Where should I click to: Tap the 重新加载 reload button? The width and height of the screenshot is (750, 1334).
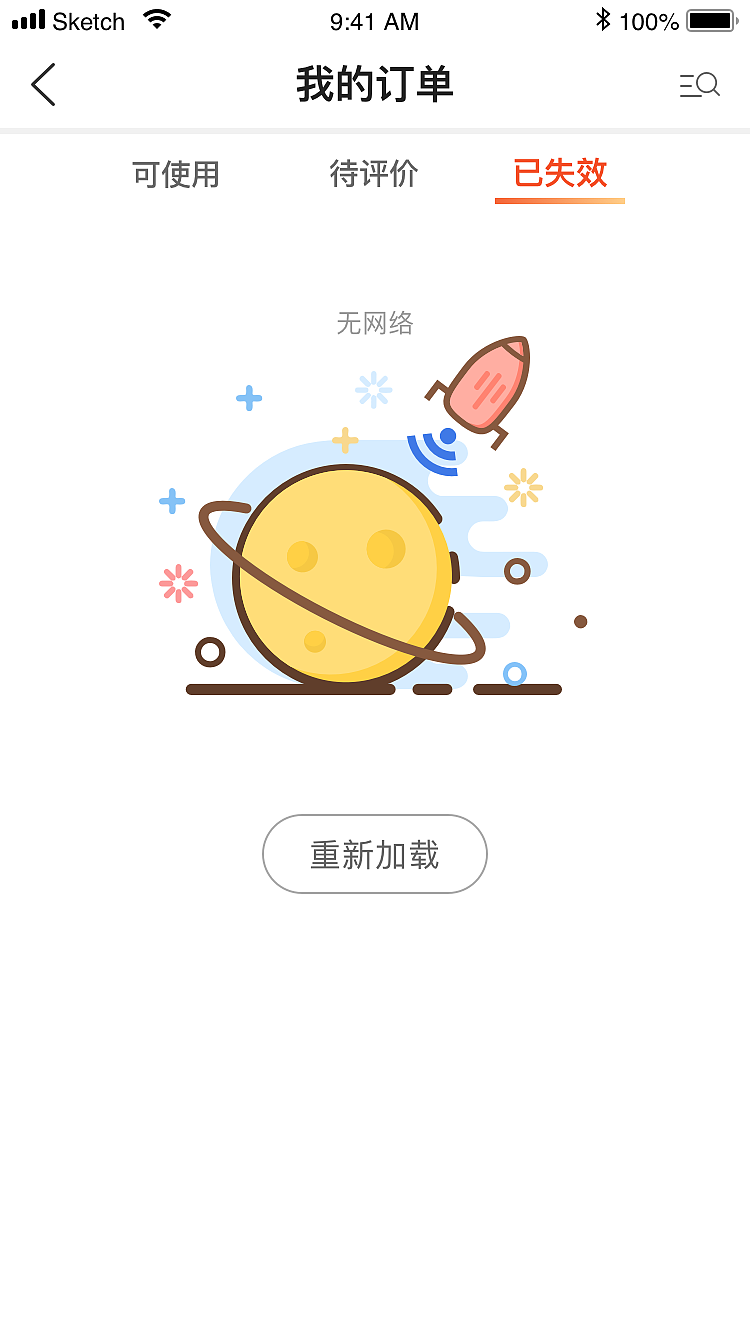375,854
